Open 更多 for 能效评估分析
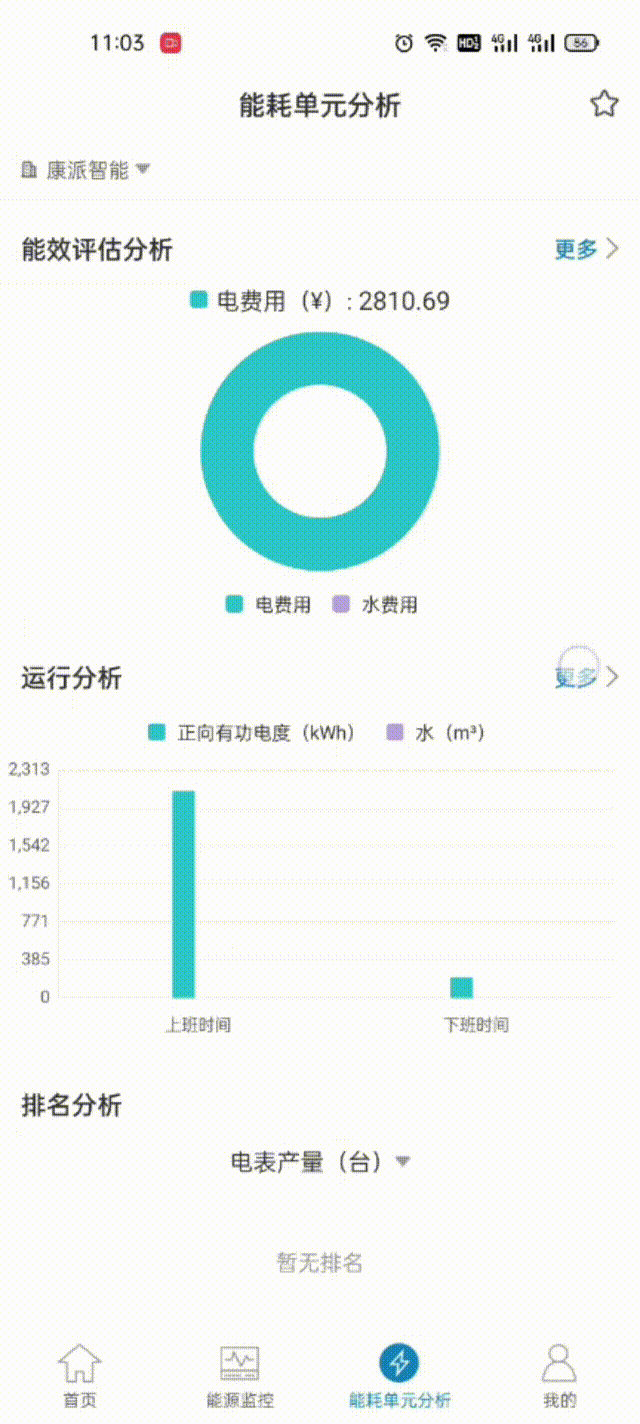Viewport: 640px width, 1424px height. pos(587,249)
